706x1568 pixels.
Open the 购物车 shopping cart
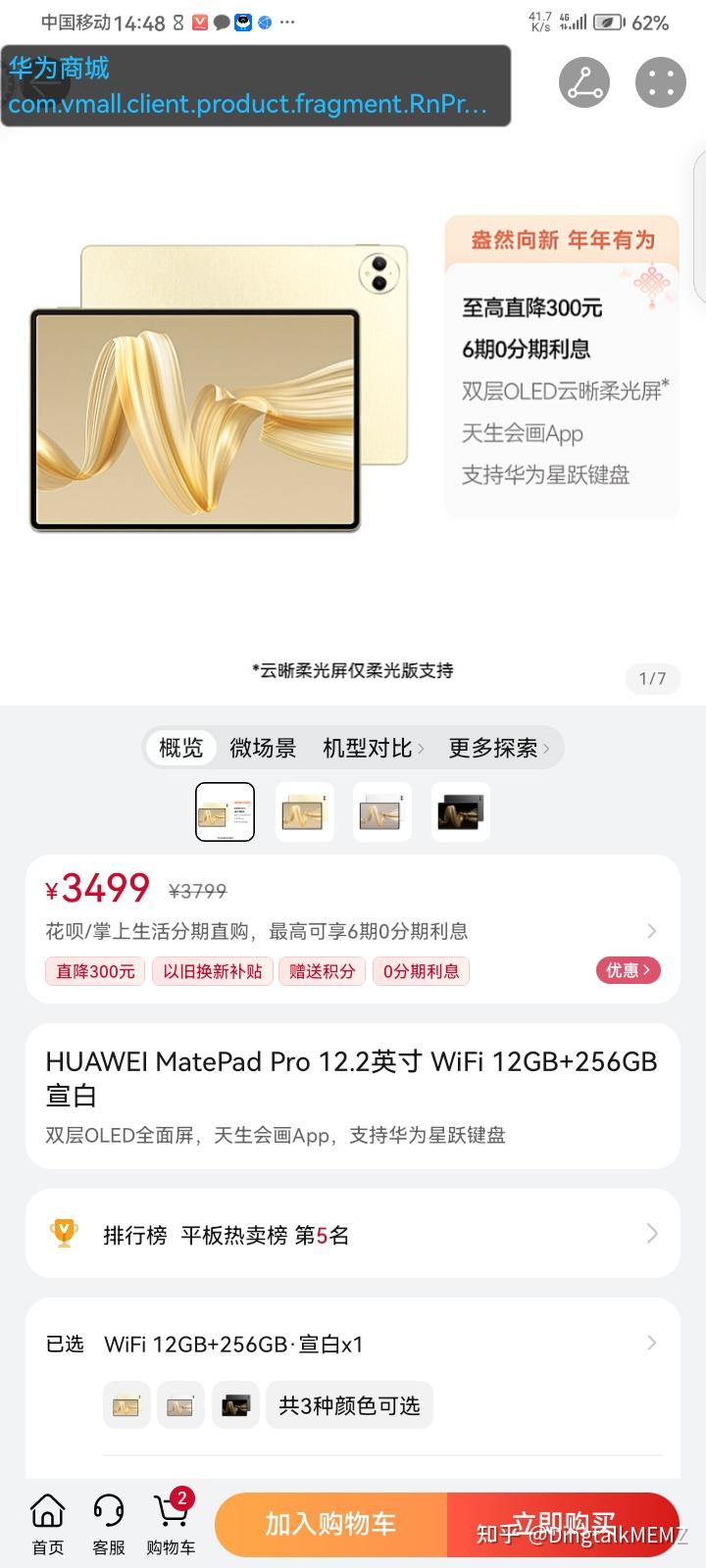coord(171,1524)
